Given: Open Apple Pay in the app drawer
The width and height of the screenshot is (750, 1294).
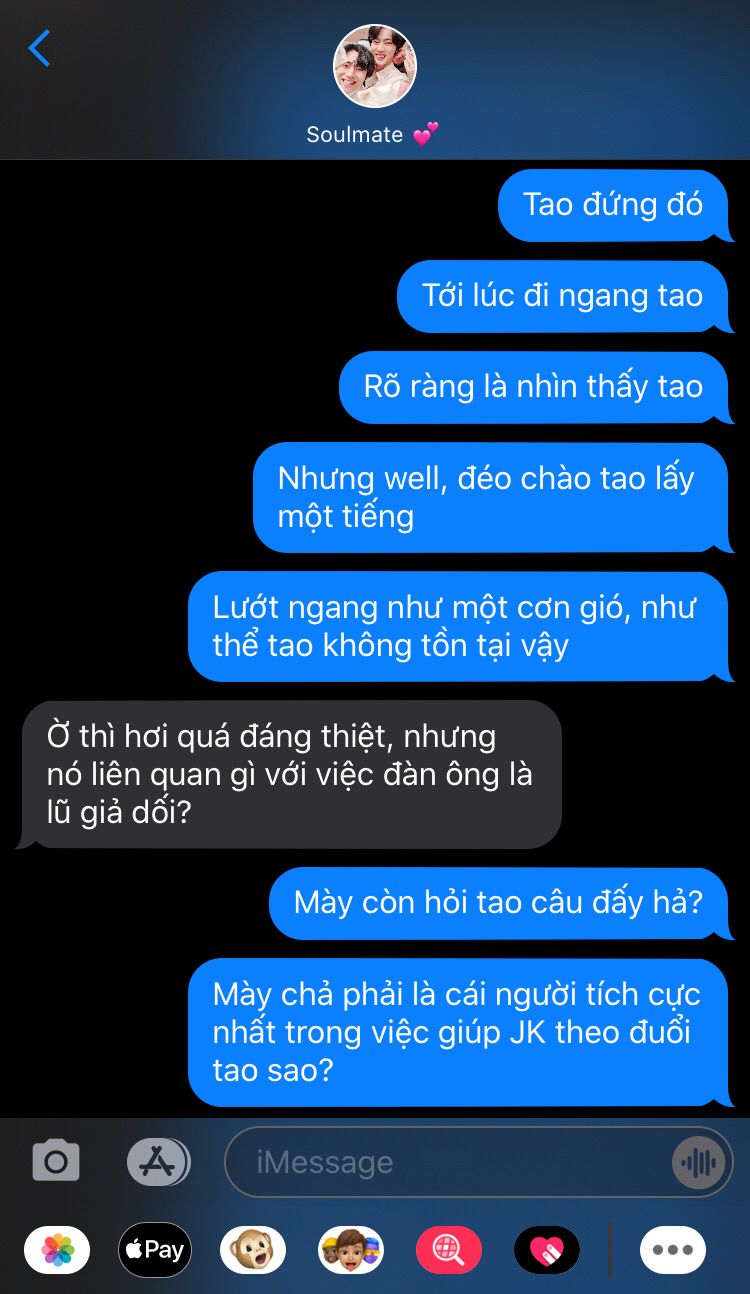Looking at the screenshot, I should point(155,1250).
